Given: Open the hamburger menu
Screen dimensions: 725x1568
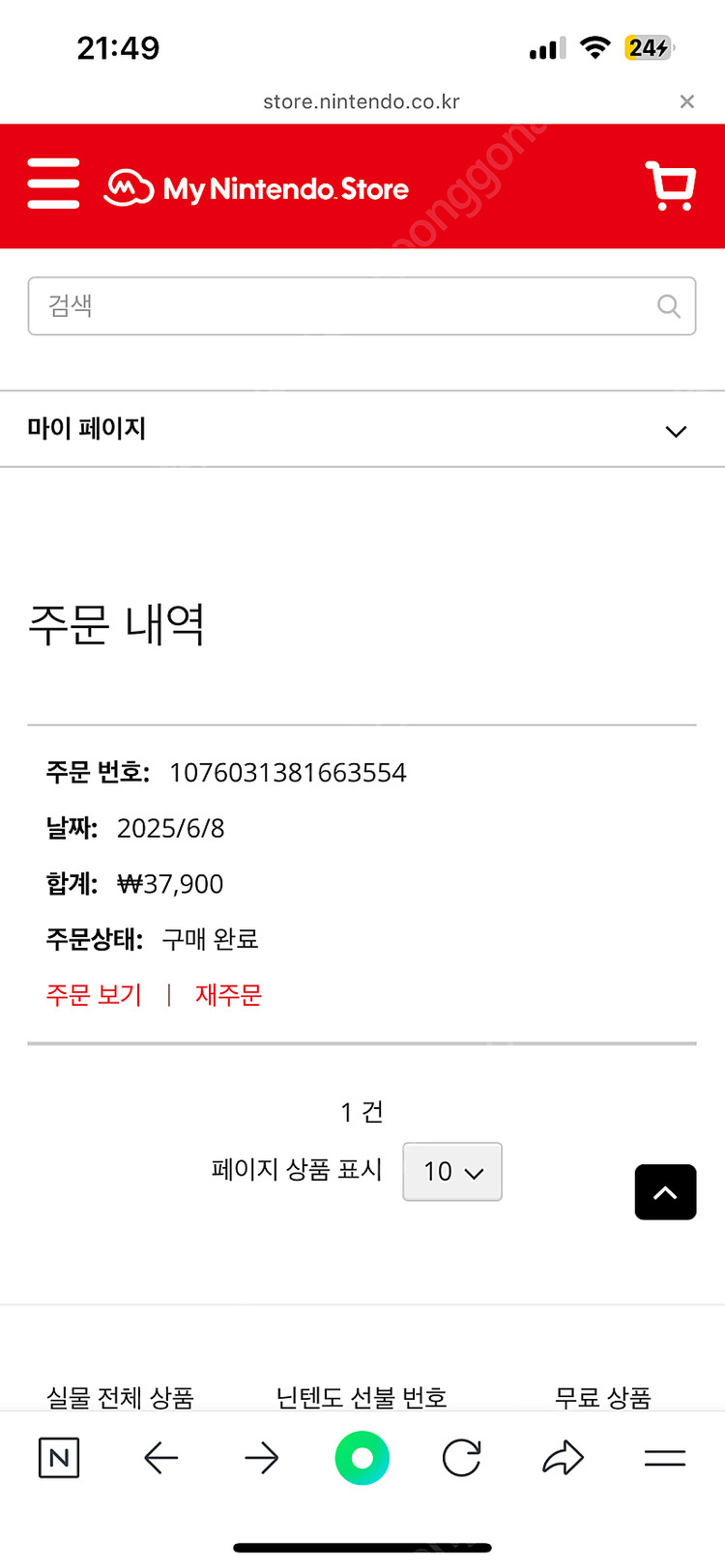Looking at the screenshot, I should pos(54,184).
